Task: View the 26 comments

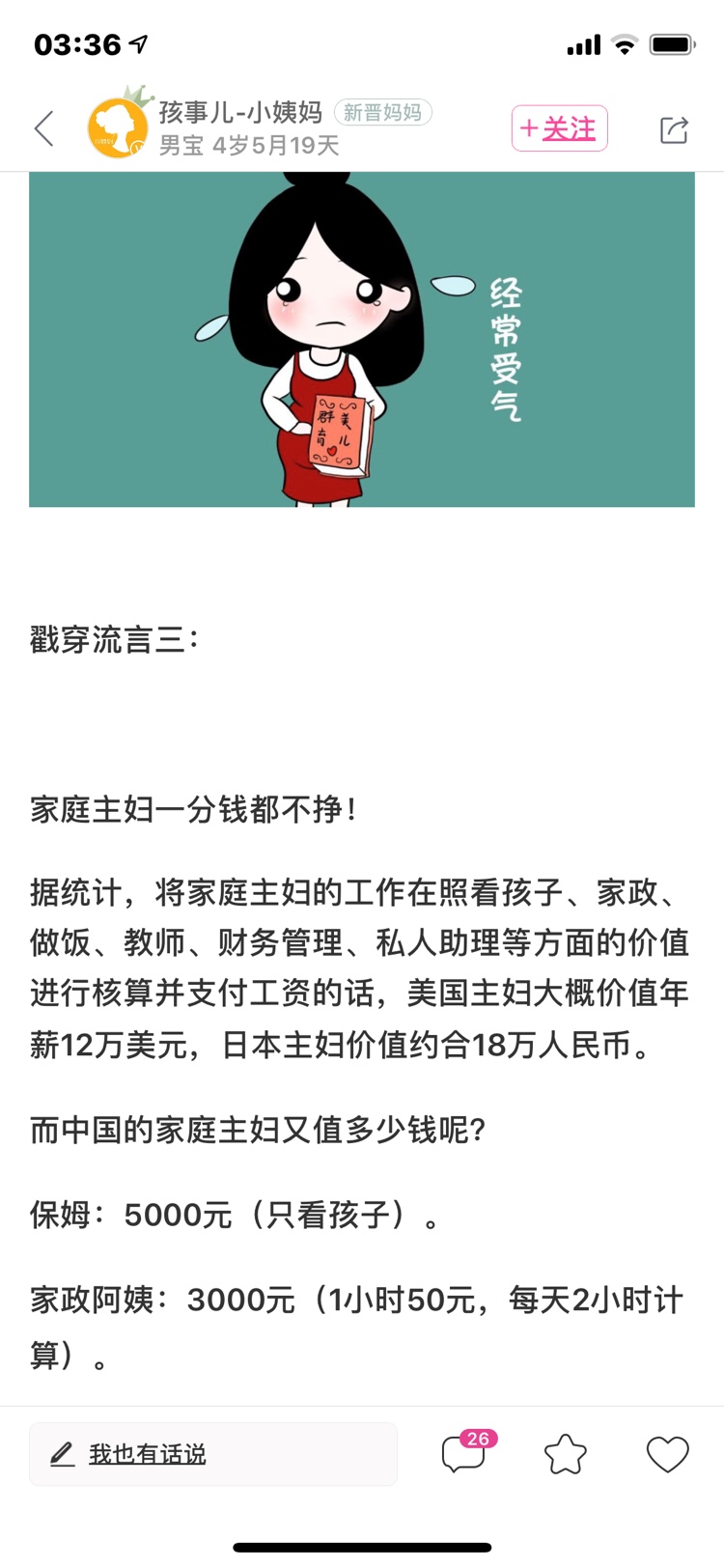Action: [464, 1453]
